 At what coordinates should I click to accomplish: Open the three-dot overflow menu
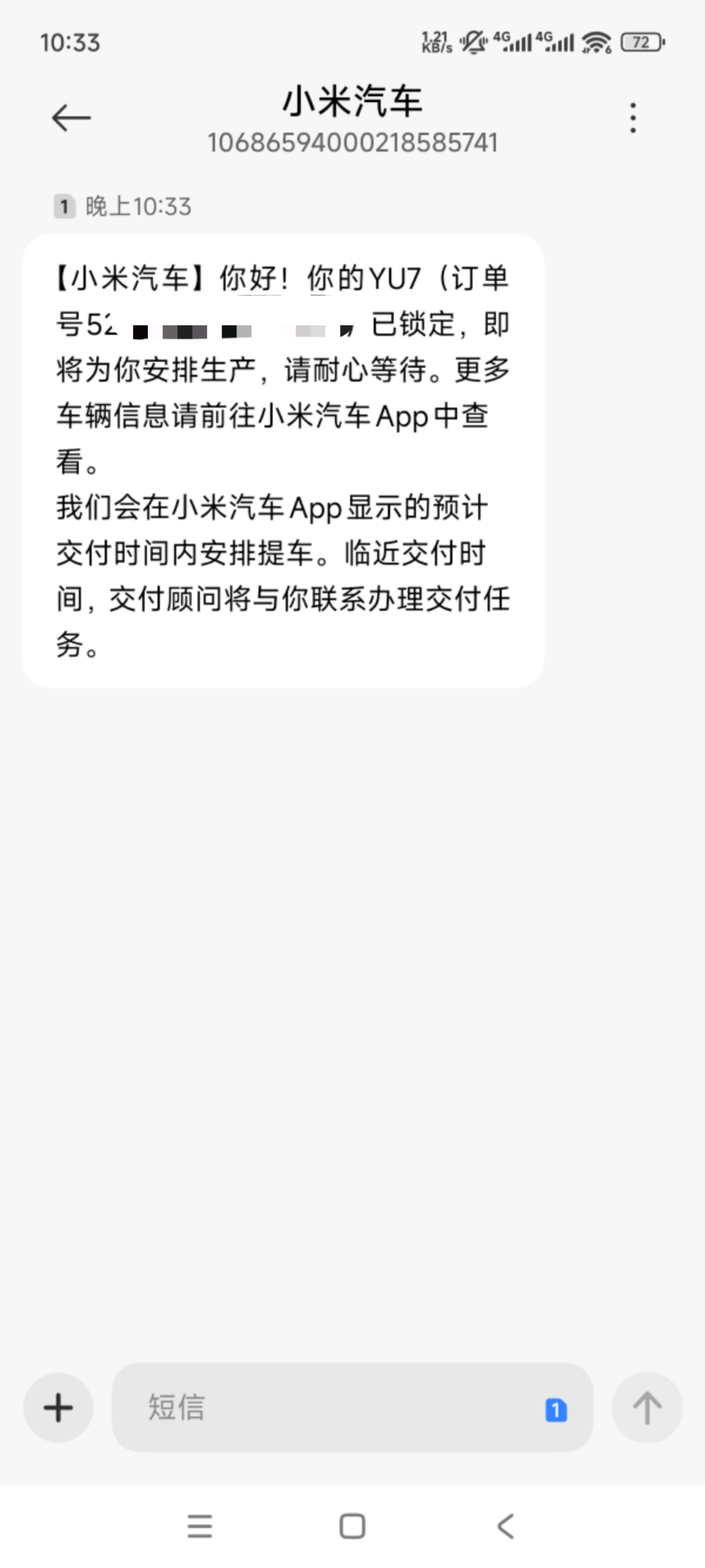click(633, 117)
